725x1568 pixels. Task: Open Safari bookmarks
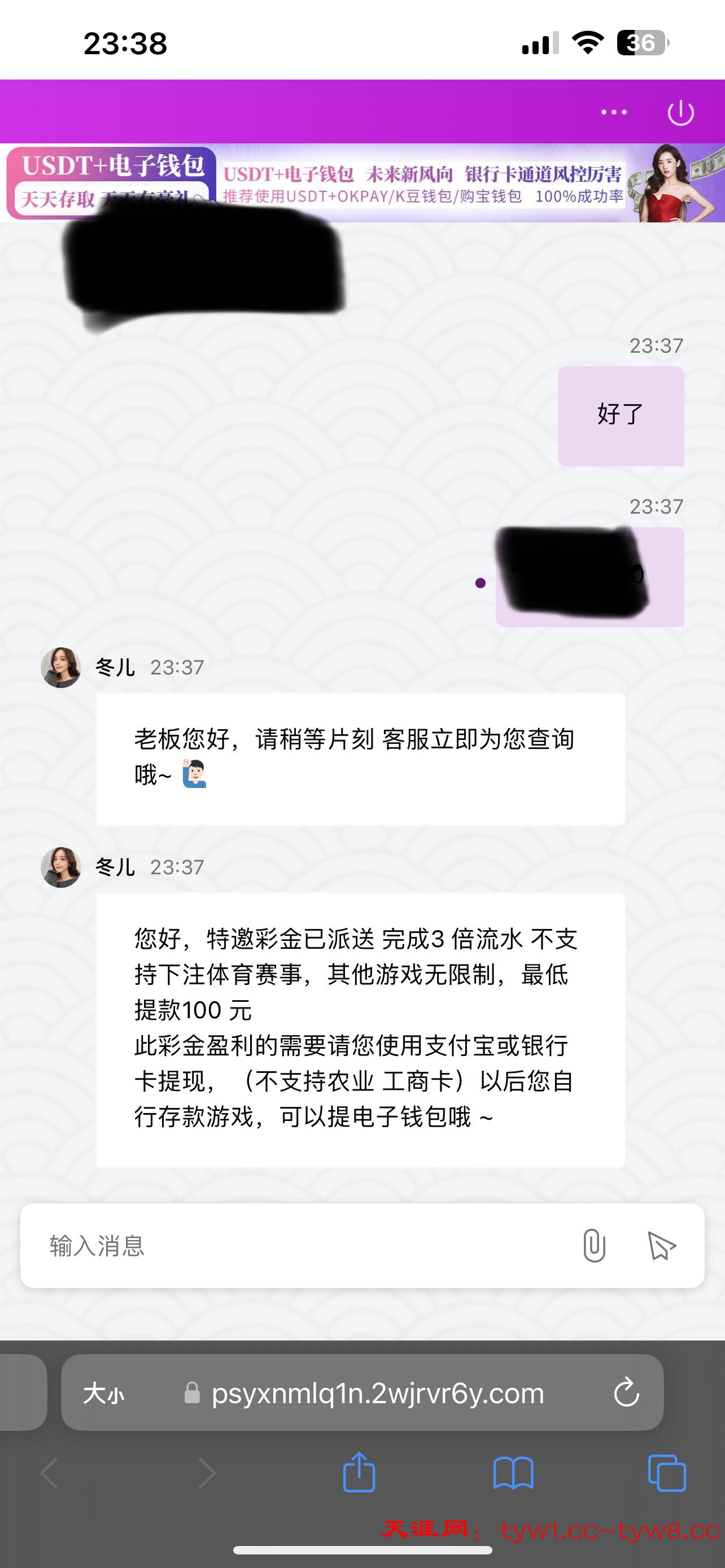pyautogui.click(x=513, y=1473)
